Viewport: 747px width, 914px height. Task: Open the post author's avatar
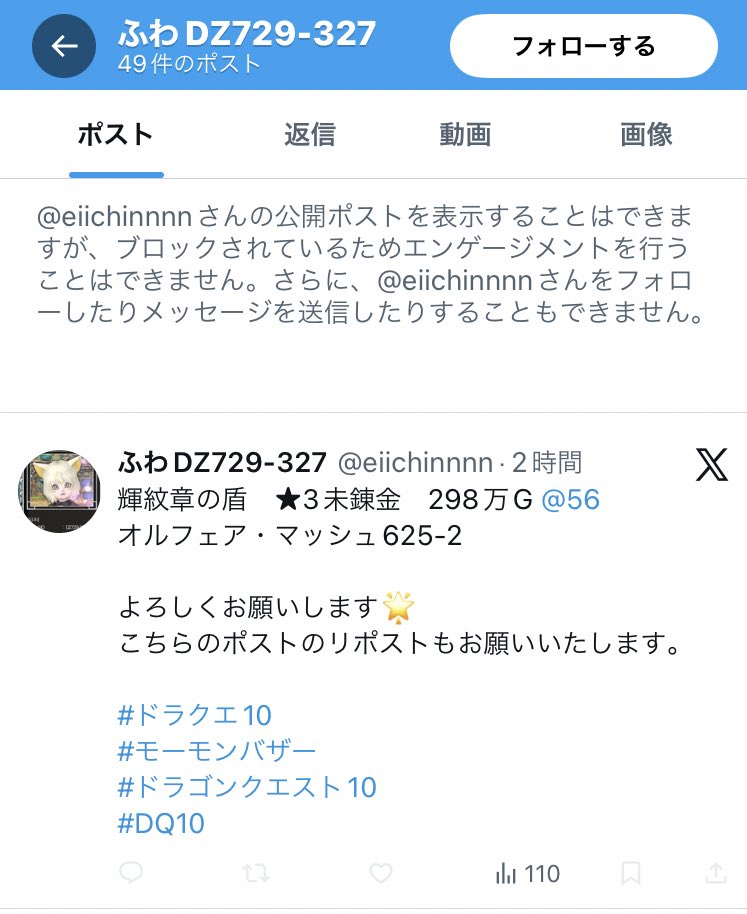coord(59,490)
